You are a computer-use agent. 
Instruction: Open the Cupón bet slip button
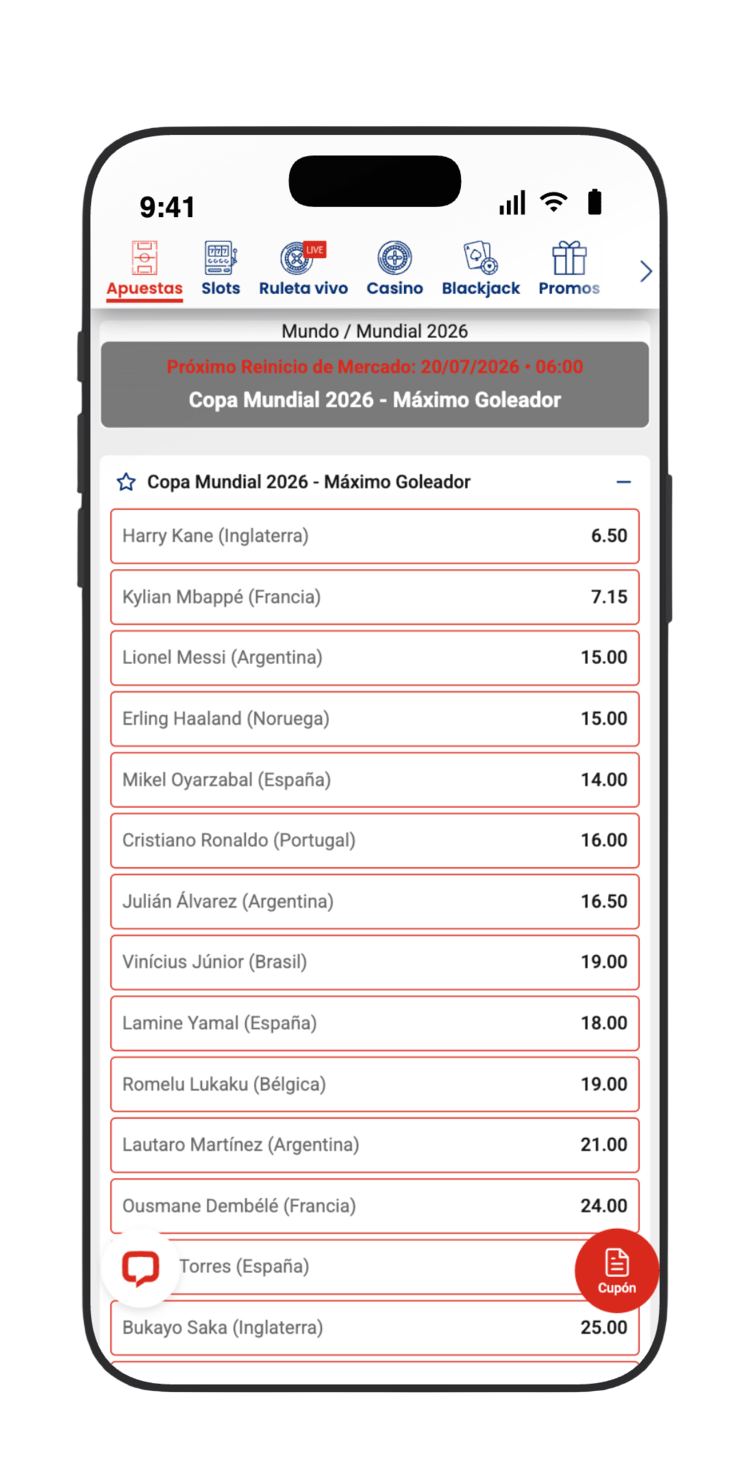coord(617,1270)
